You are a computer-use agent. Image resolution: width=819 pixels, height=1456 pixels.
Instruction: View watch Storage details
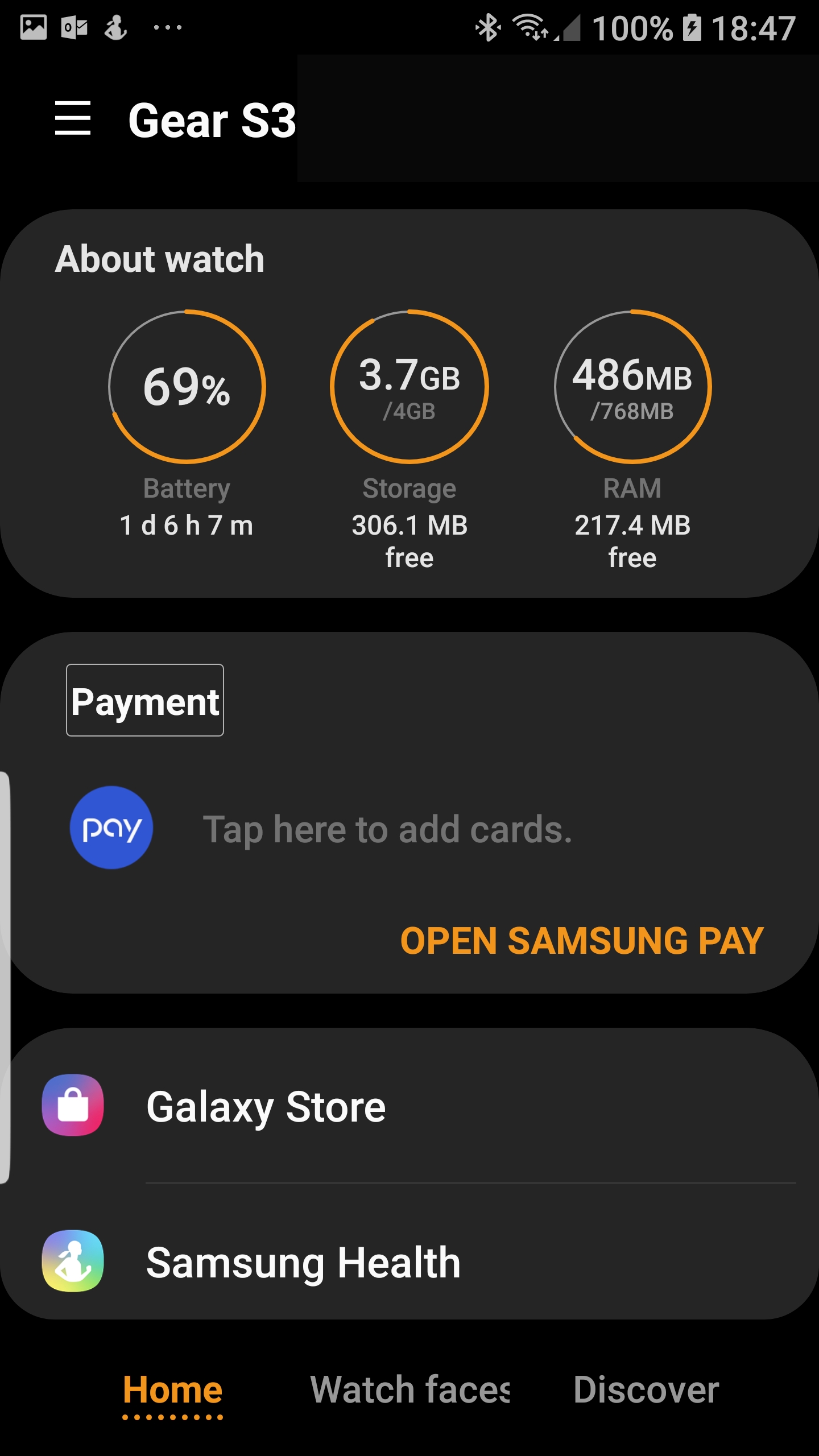tap(409, 387)
